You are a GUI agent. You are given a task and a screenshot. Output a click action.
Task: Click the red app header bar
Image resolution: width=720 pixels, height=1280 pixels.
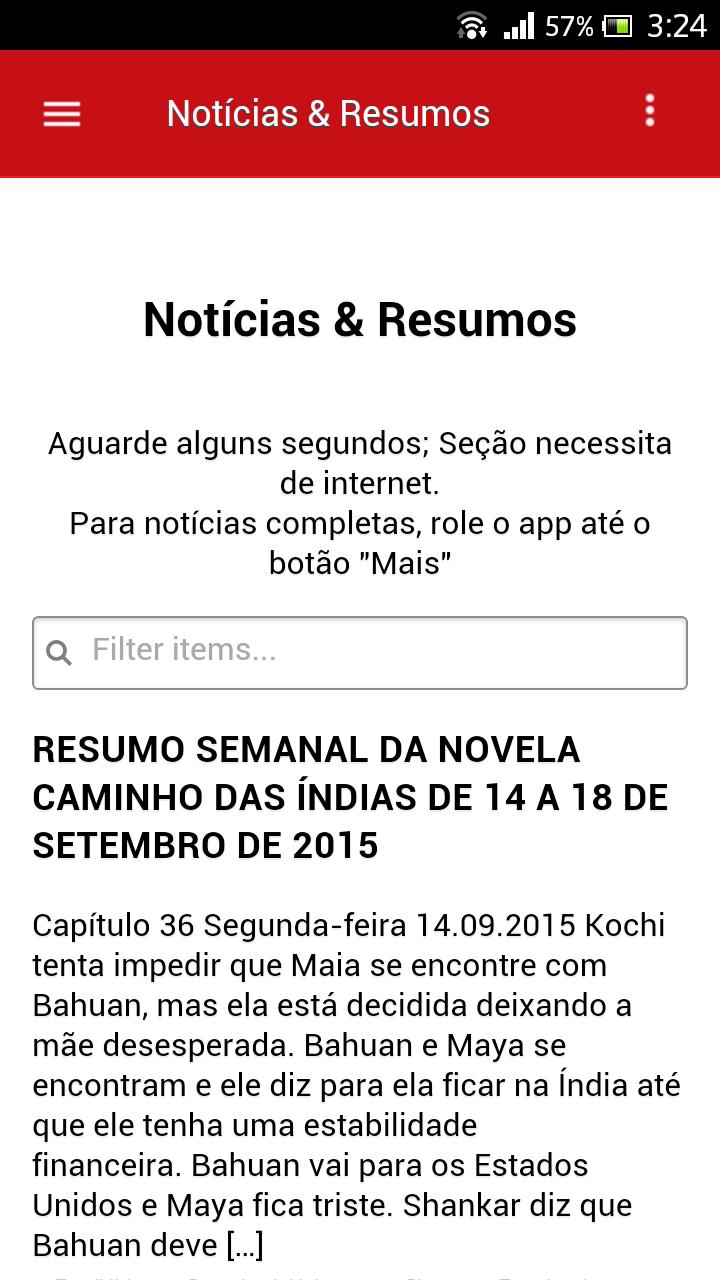[x=360, y=113]
